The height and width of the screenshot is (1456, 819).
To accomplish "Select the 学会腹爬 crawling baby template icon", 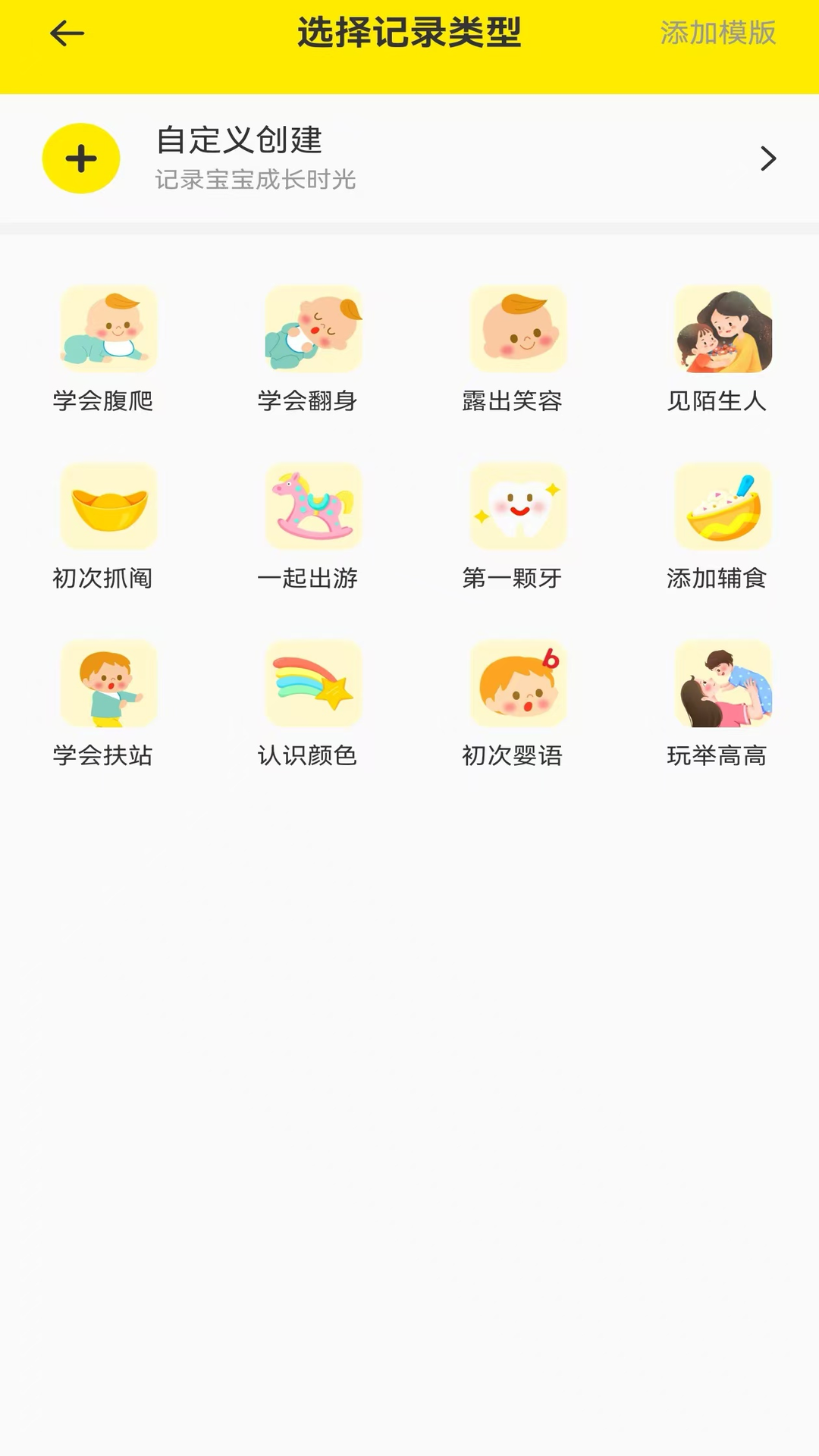I will (x=108, y=329).
